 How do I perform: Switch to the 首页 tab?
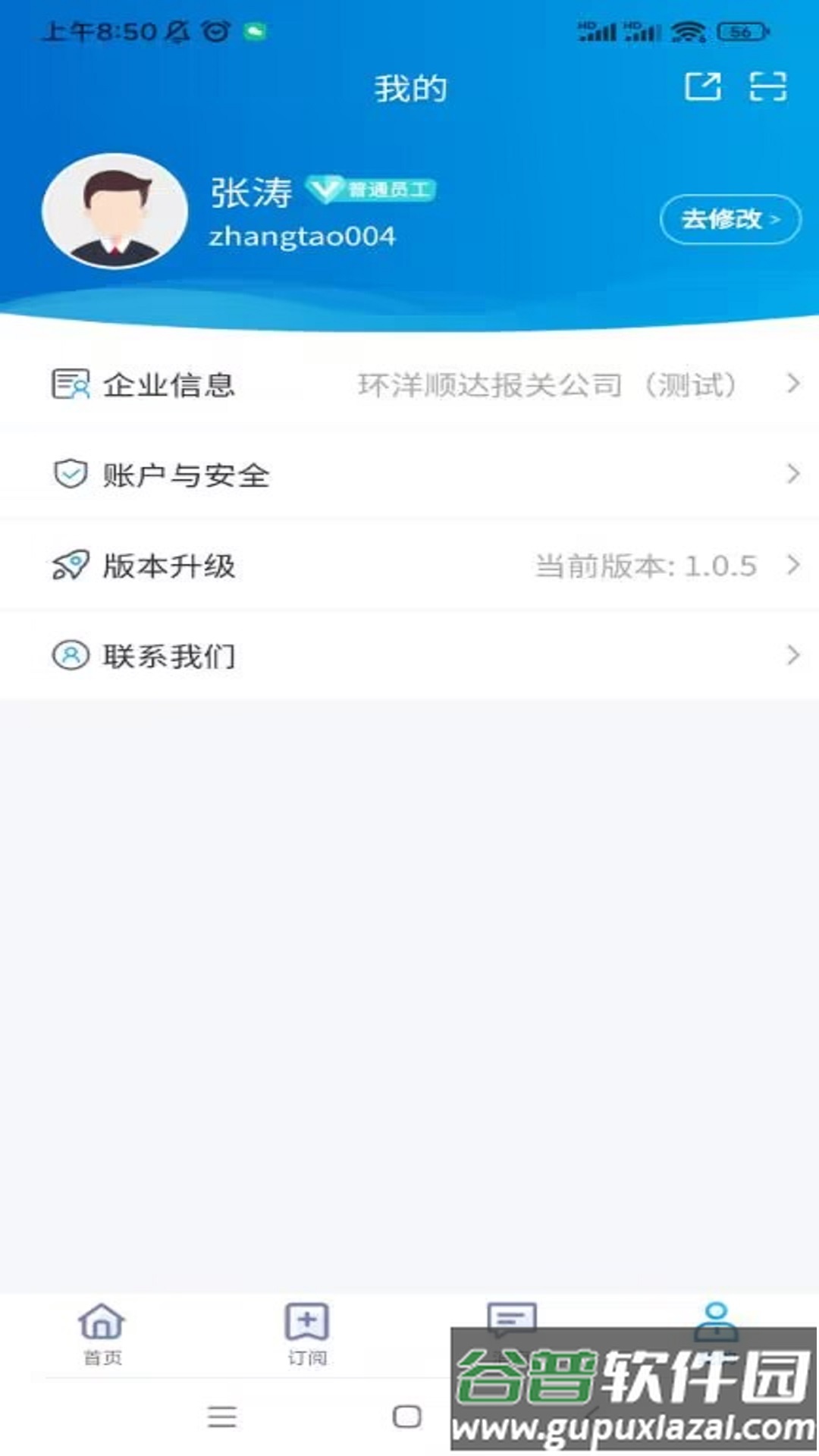coord(102,1333)
